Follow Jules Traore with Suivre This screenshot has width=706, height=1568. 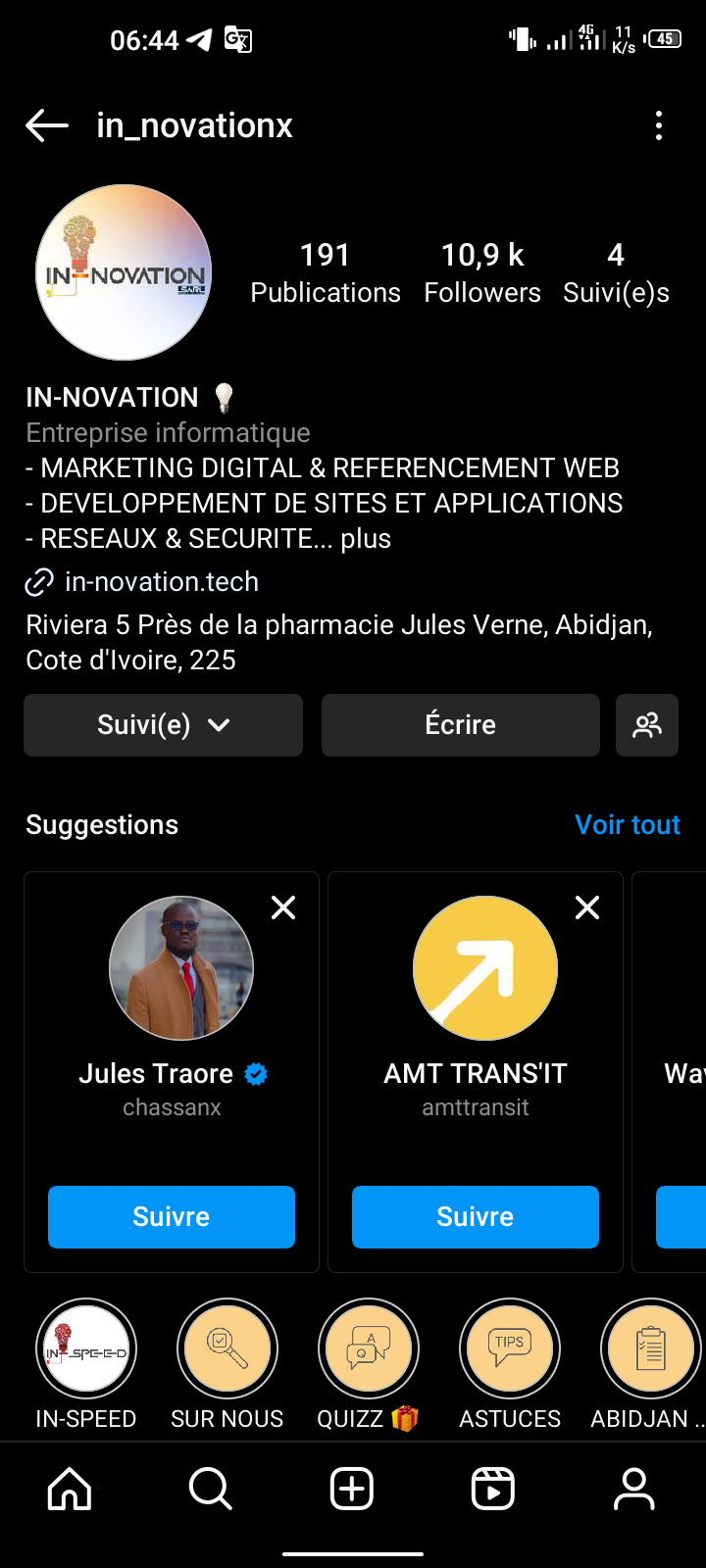point(172,1217)
